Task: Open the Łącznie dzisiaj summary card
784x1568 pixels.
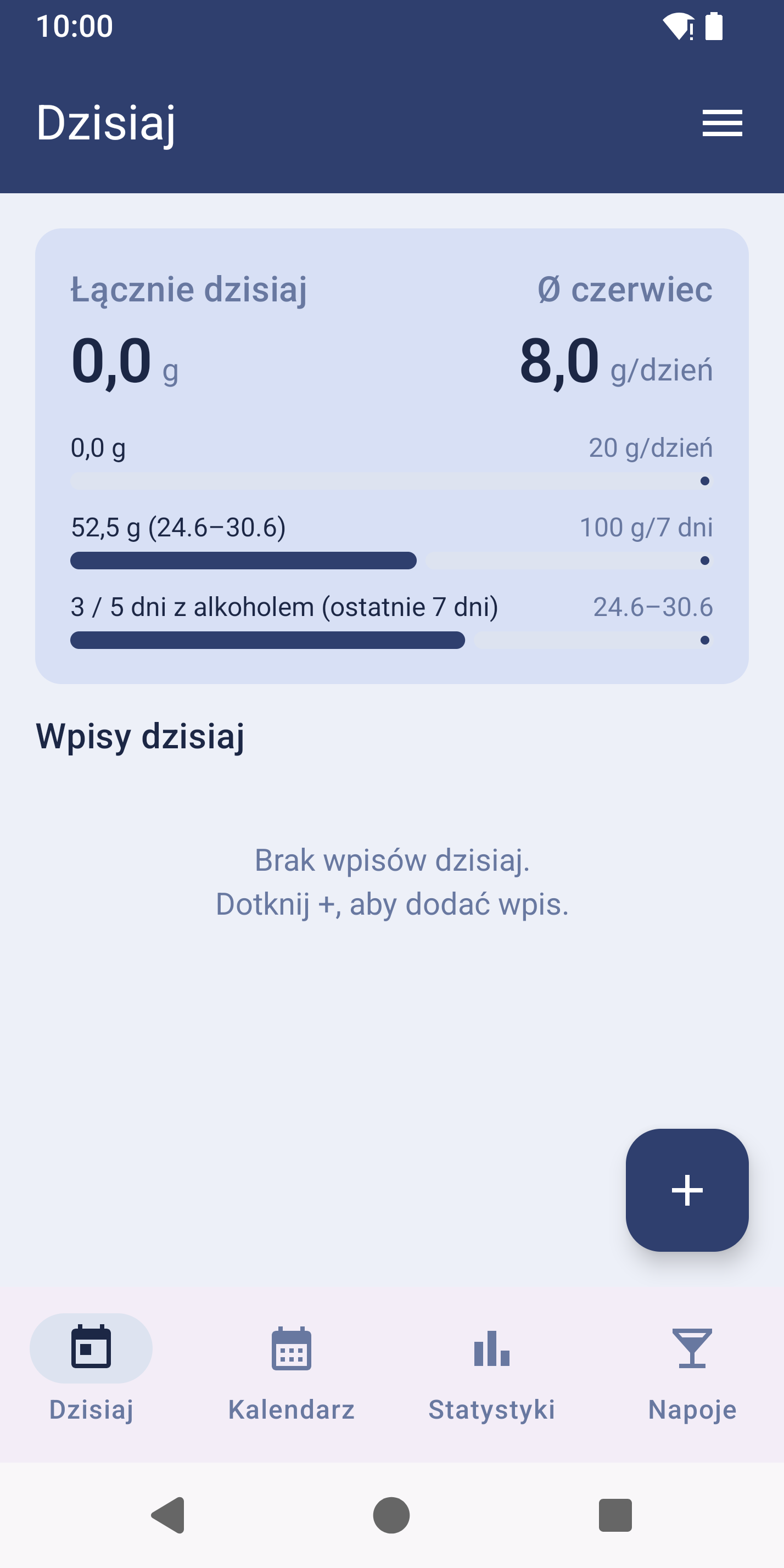Action: point(392,456)
